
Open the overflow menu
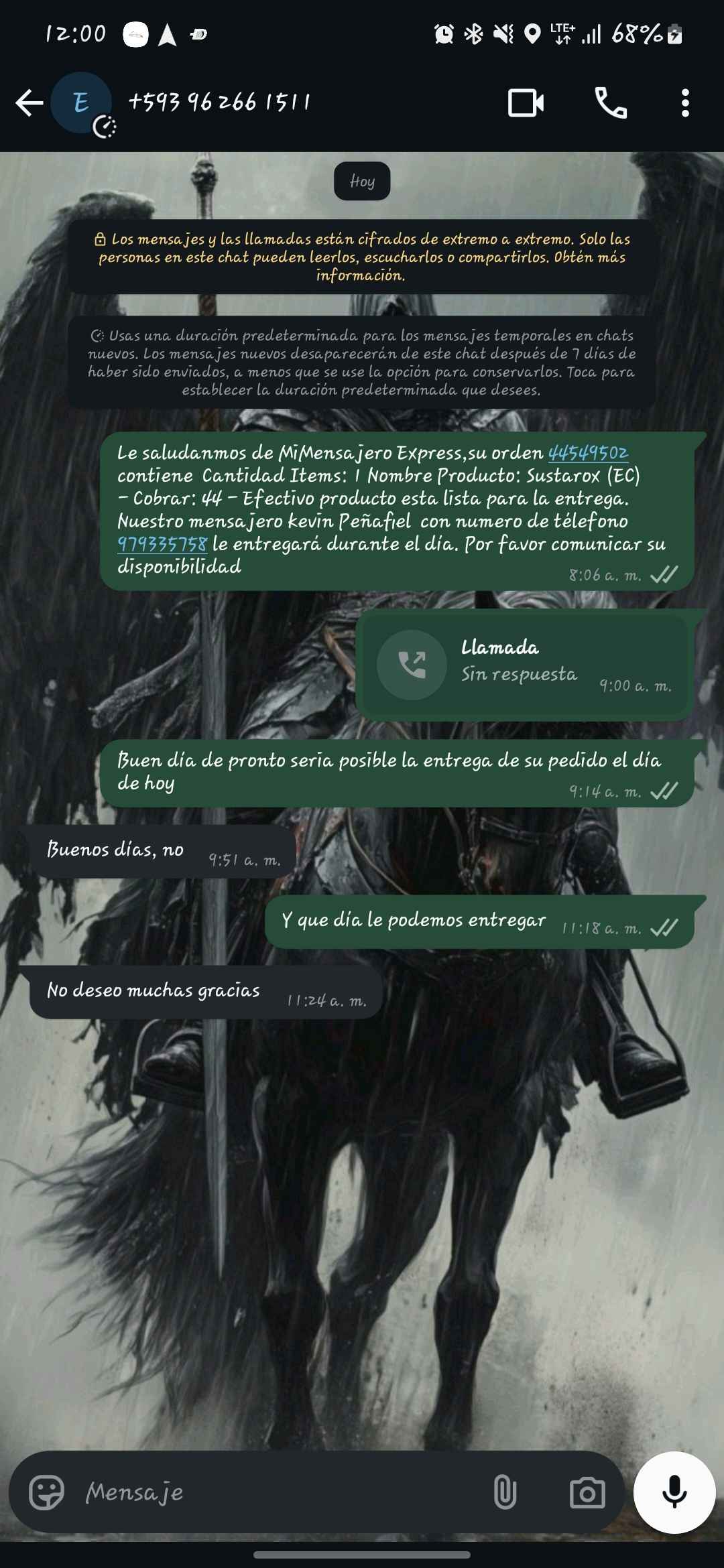684,103
